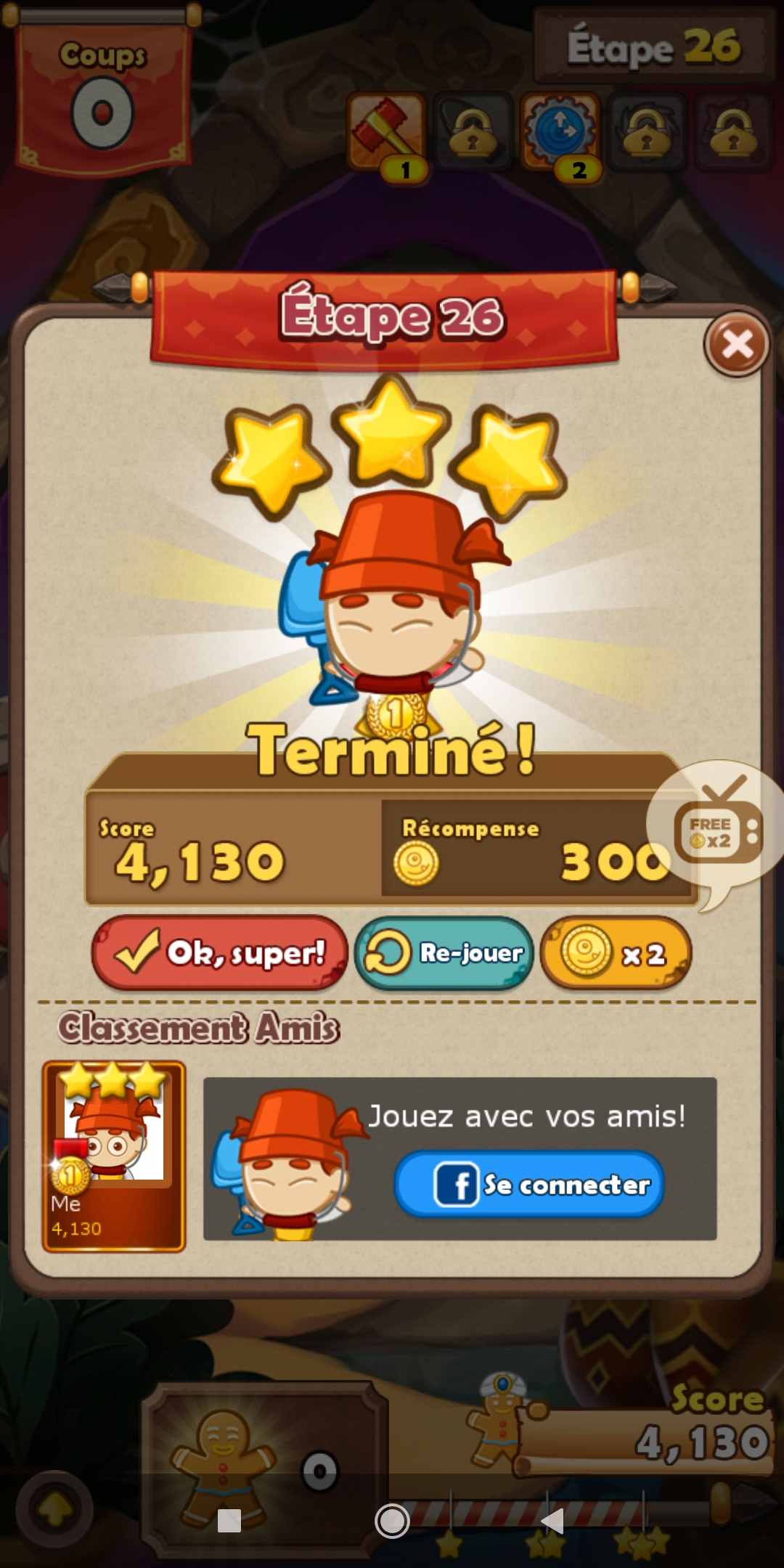The image size is (784, 1568).
Task: Double the coin reward with x2
Action: coord(616,952)
